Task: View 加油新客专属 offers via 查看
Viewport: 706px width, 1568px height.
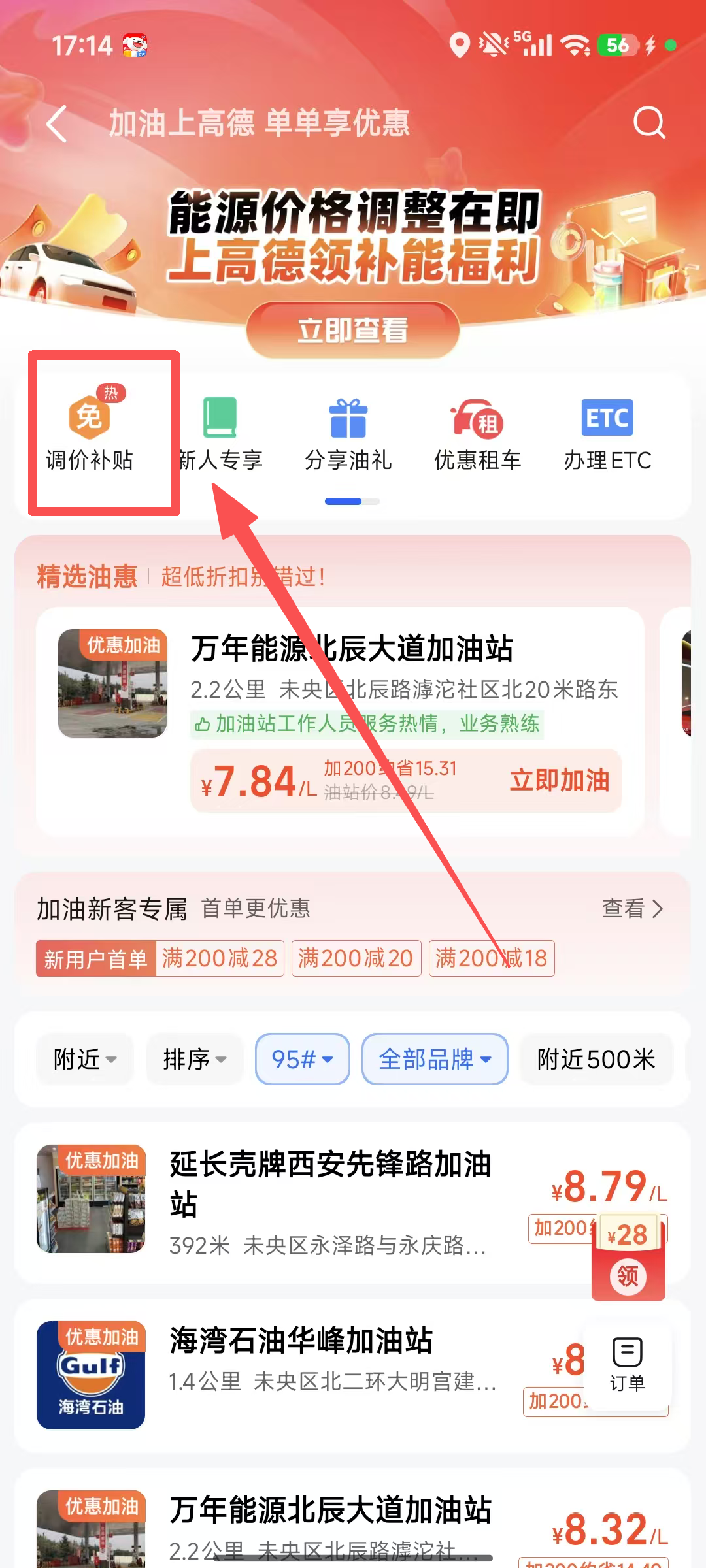Action: (x=632, y=908)
